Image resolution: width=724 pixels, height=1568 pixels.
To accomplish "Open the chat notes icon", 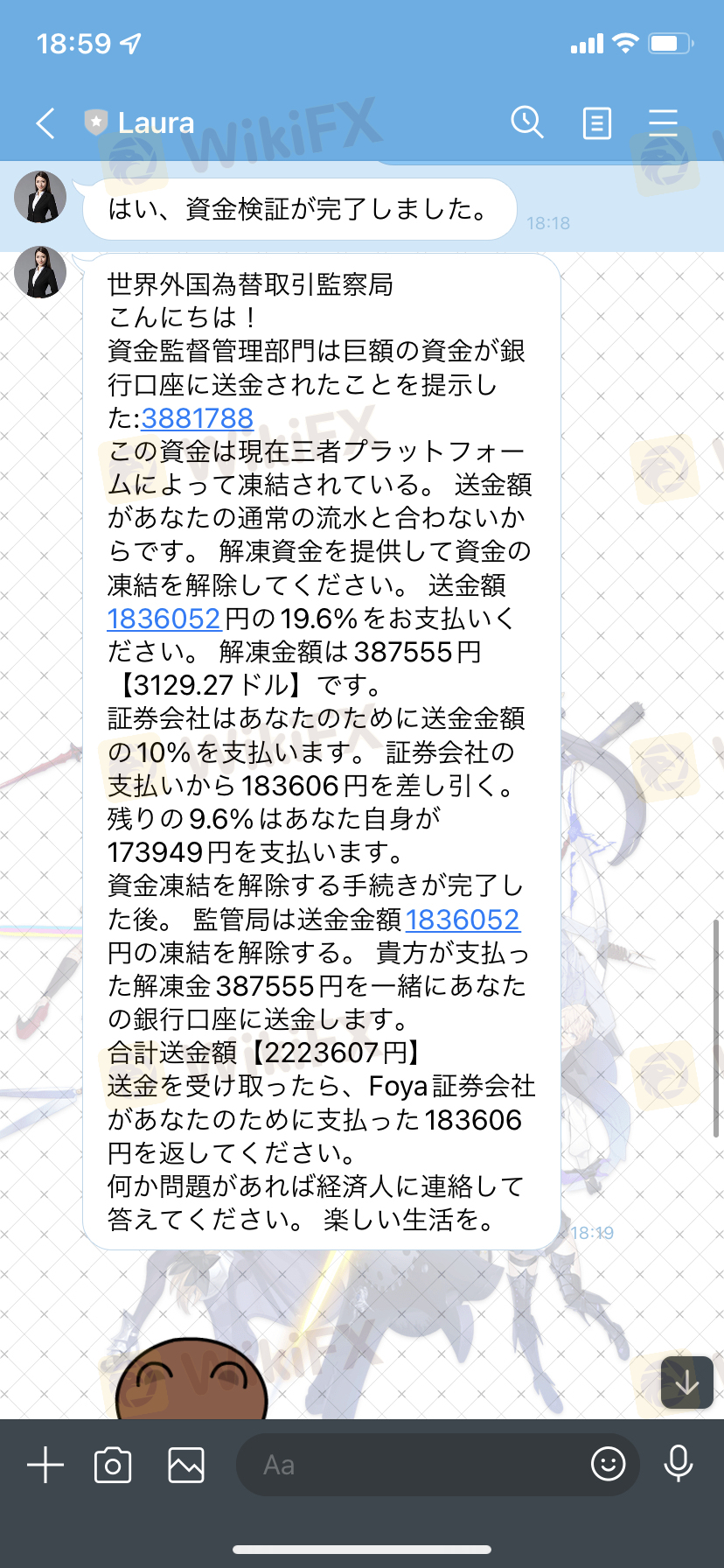I will pyautogui.click(x=596, y=123).
